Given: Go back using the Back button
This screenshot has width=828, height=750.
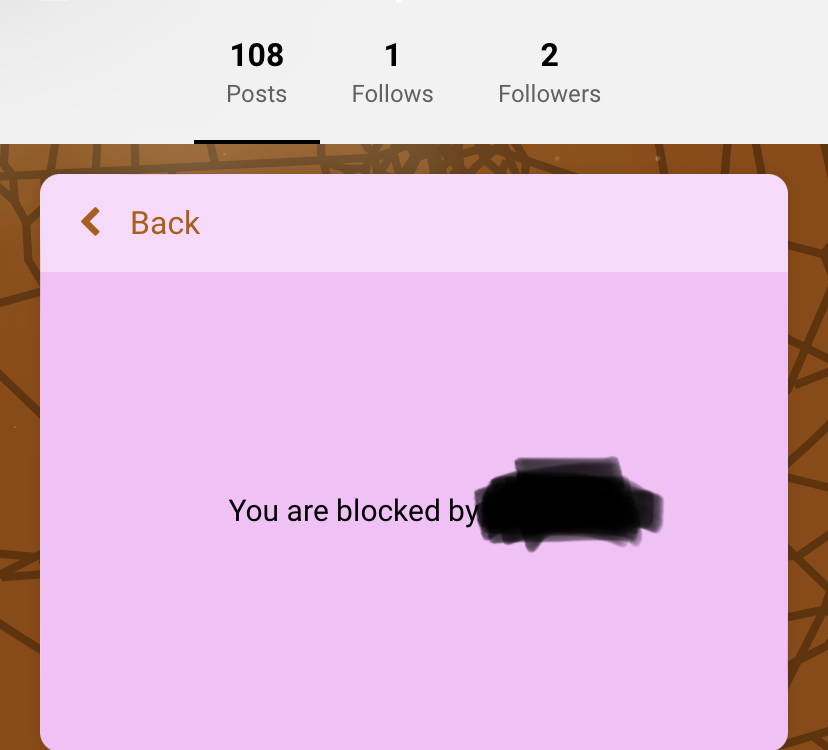Looking at the screenshot, I should 140,222.
